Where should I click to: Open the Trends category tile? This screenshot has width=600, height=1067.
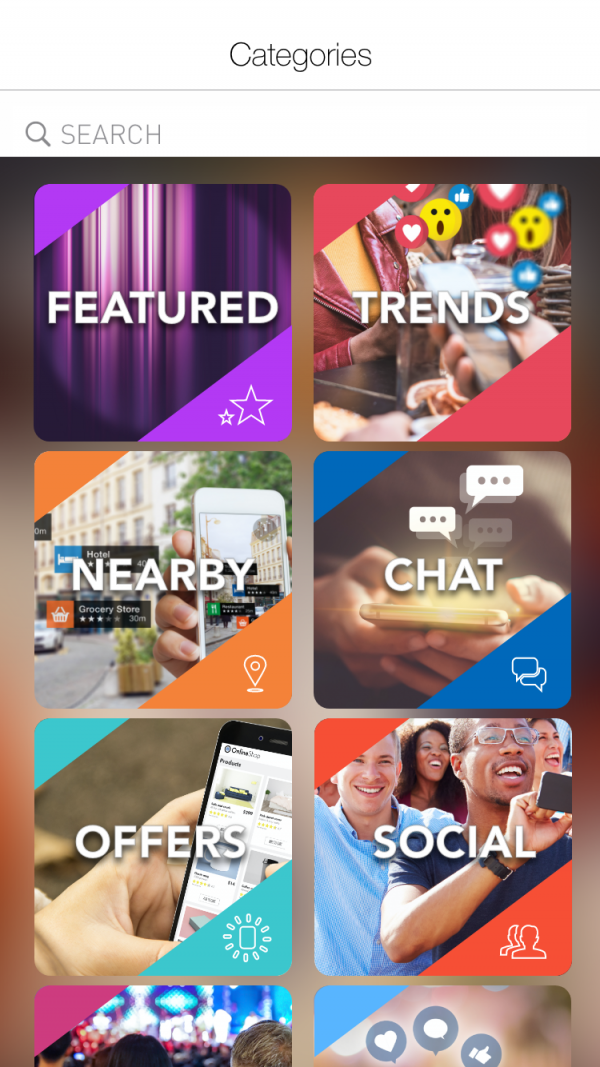[x=442, y=312]
